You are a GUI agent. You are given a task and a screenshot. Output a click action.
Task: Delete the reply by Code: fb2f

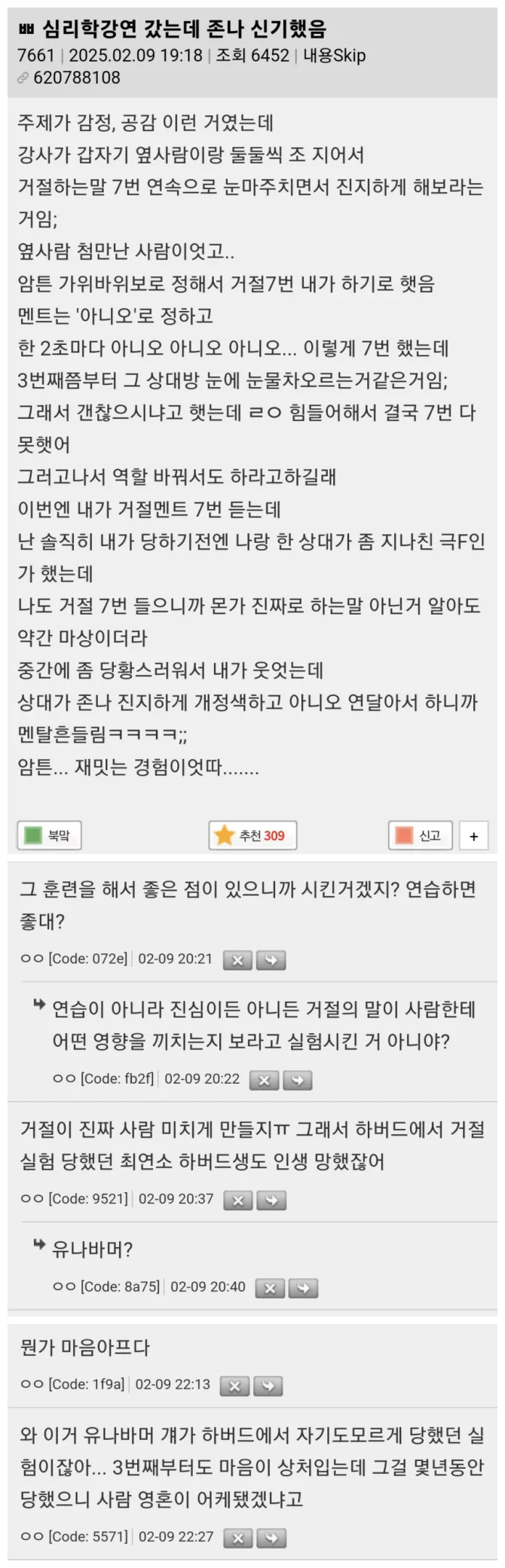[x=264, y=1081]
